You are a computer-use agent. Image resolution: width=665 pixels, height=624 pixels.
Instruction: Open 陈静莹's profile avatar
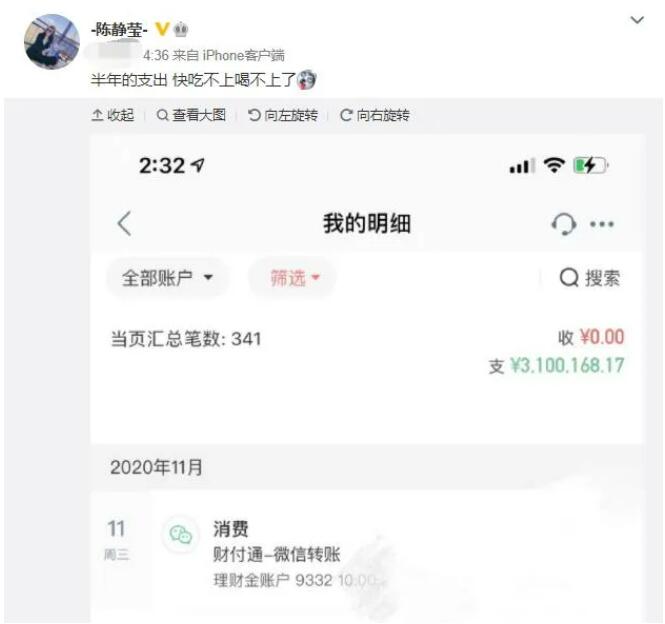52,42
